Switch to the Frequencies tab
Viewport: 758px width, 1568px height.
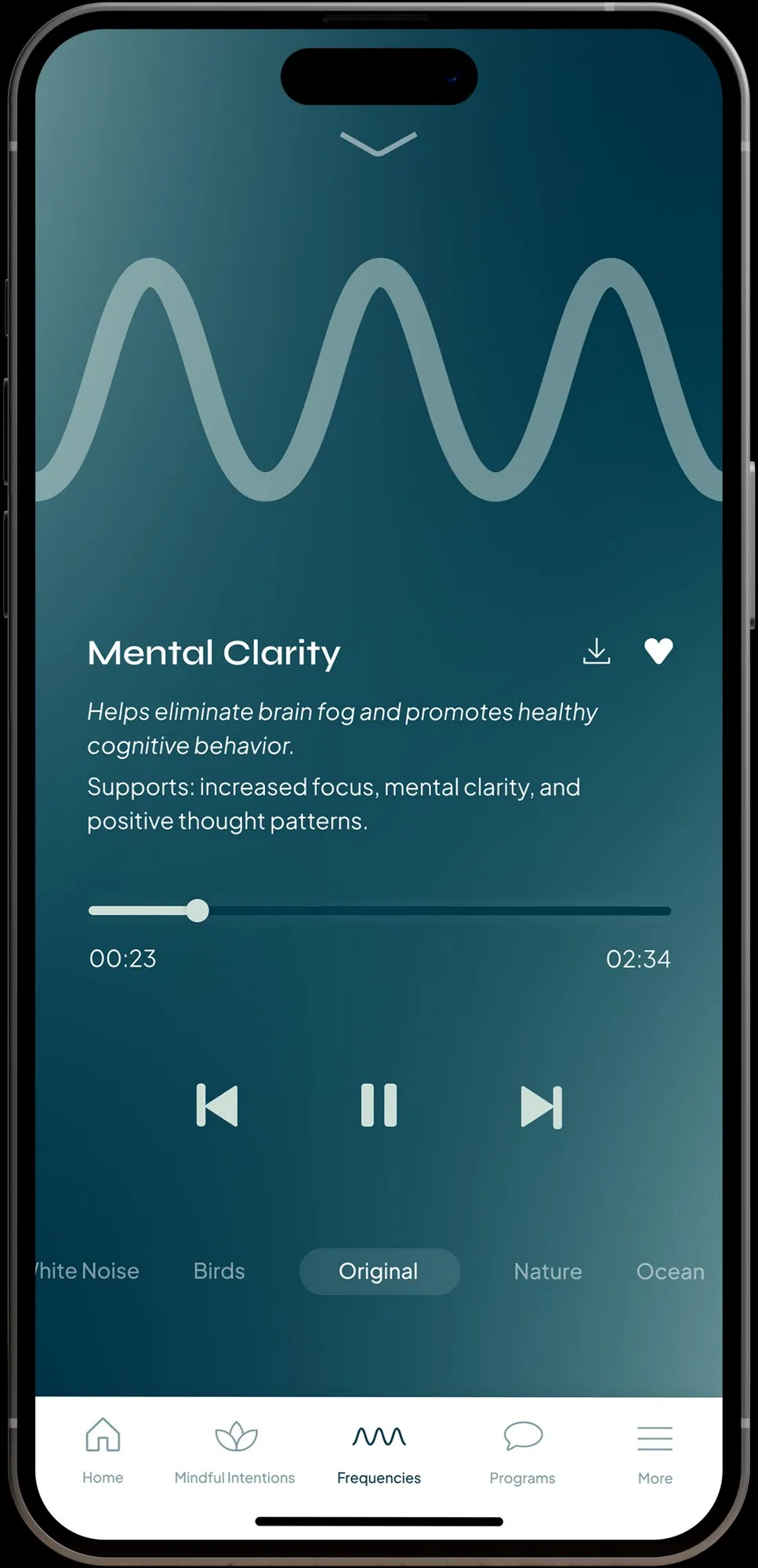pyautogui.click(x=379, y=1452)
